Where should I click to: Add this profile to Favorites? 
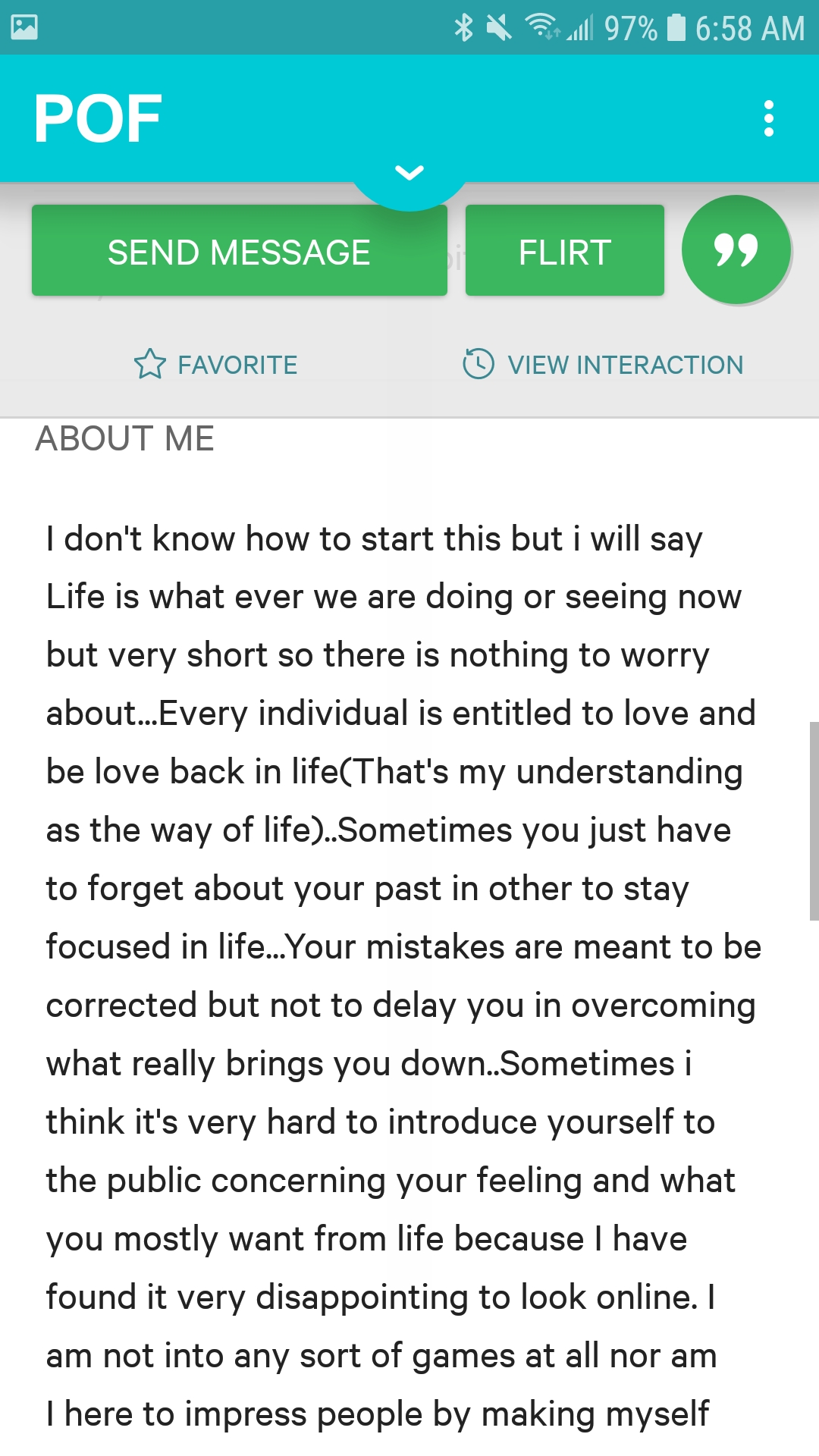pyautogui.click(x=215, y=365)
